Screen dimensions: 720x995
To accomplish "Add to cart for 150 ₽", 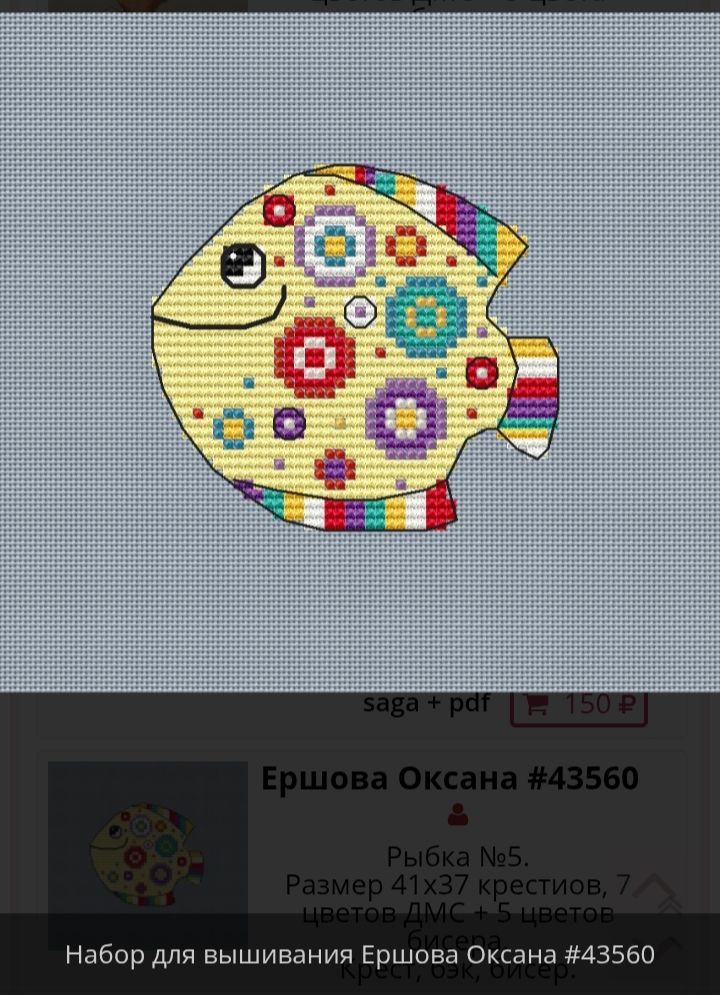I will point(579,705).
